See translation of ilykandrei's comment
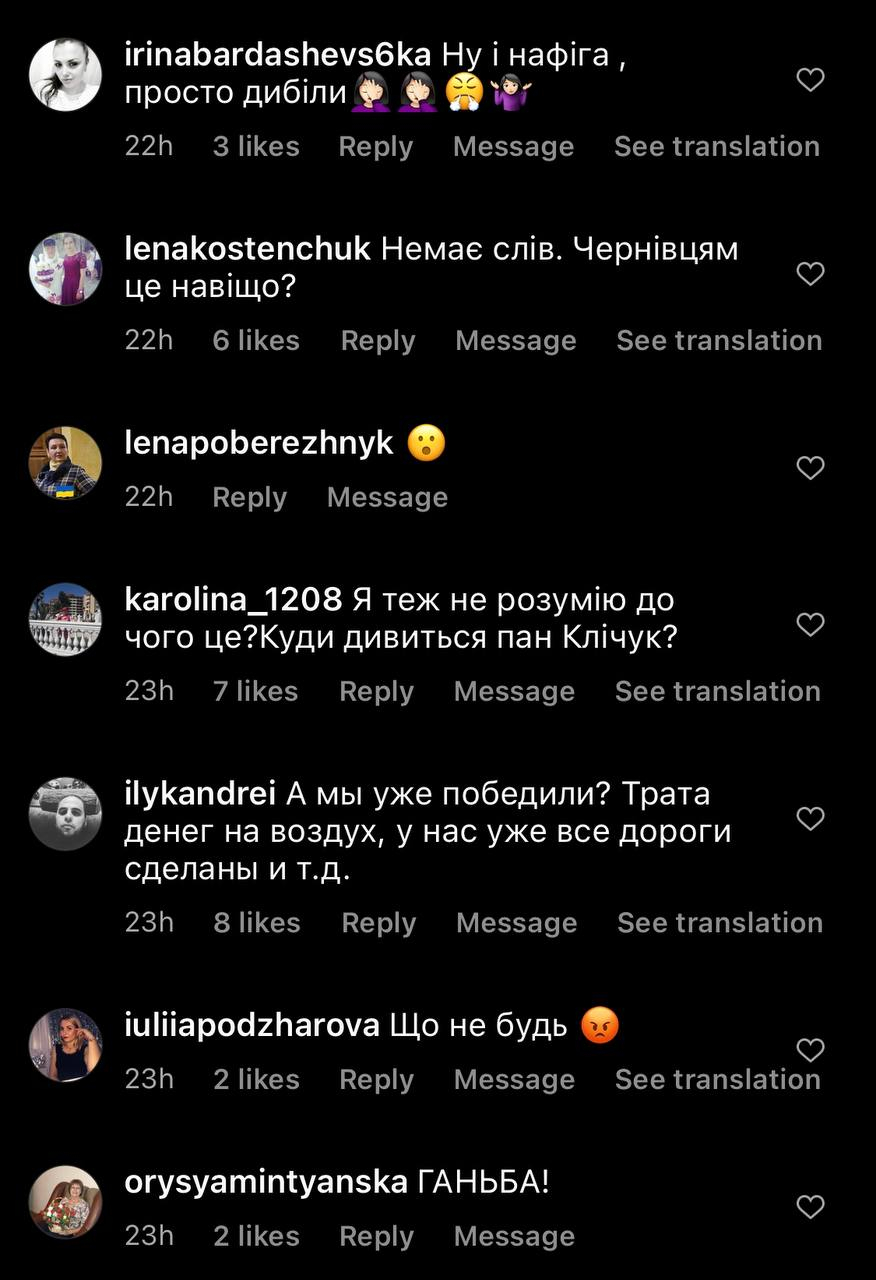This screenshot has height=1280, width=876. coord(720,923)
